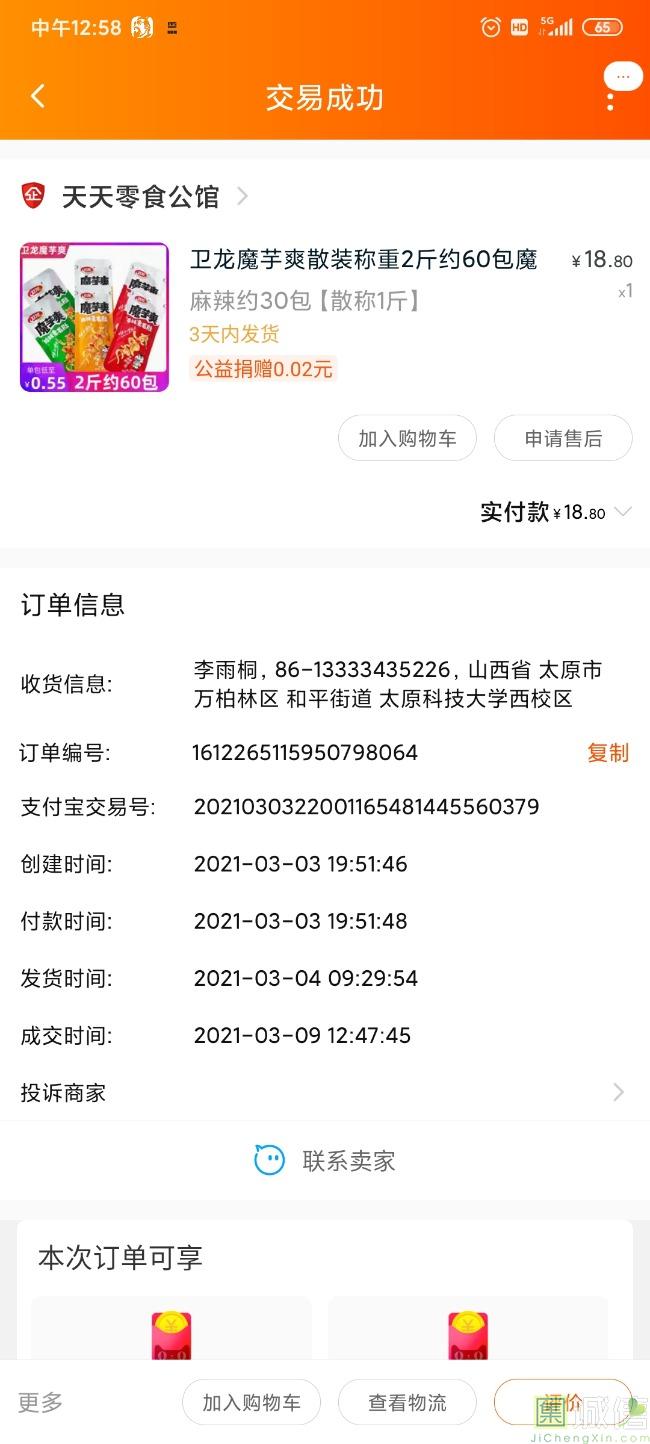650x1444 pixels.
Task: Open the 投诉商家 row
Action: tap(324, 1092)
